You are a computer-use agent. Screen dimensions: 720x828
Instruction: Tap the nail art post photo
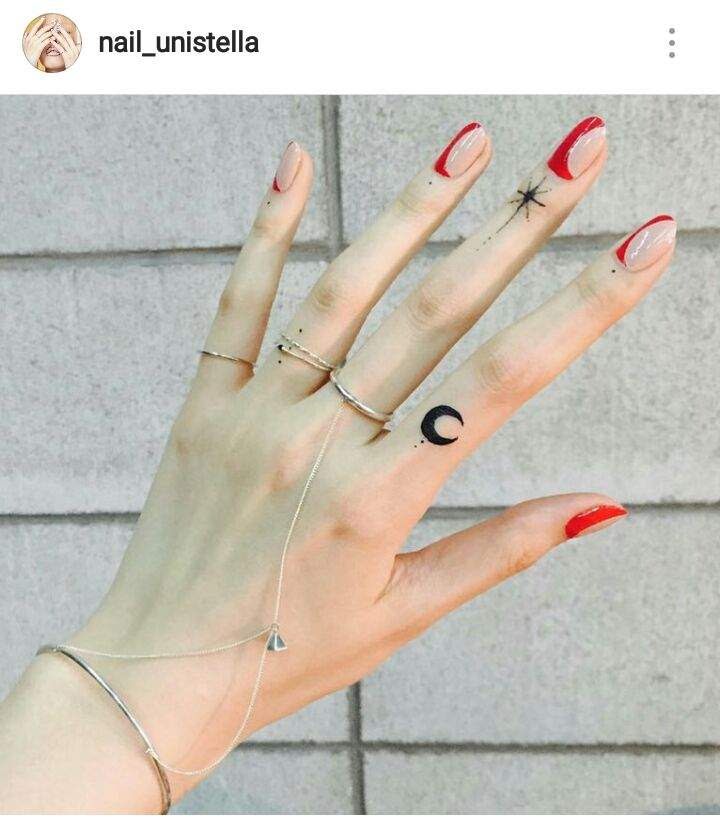click(360, 454)
